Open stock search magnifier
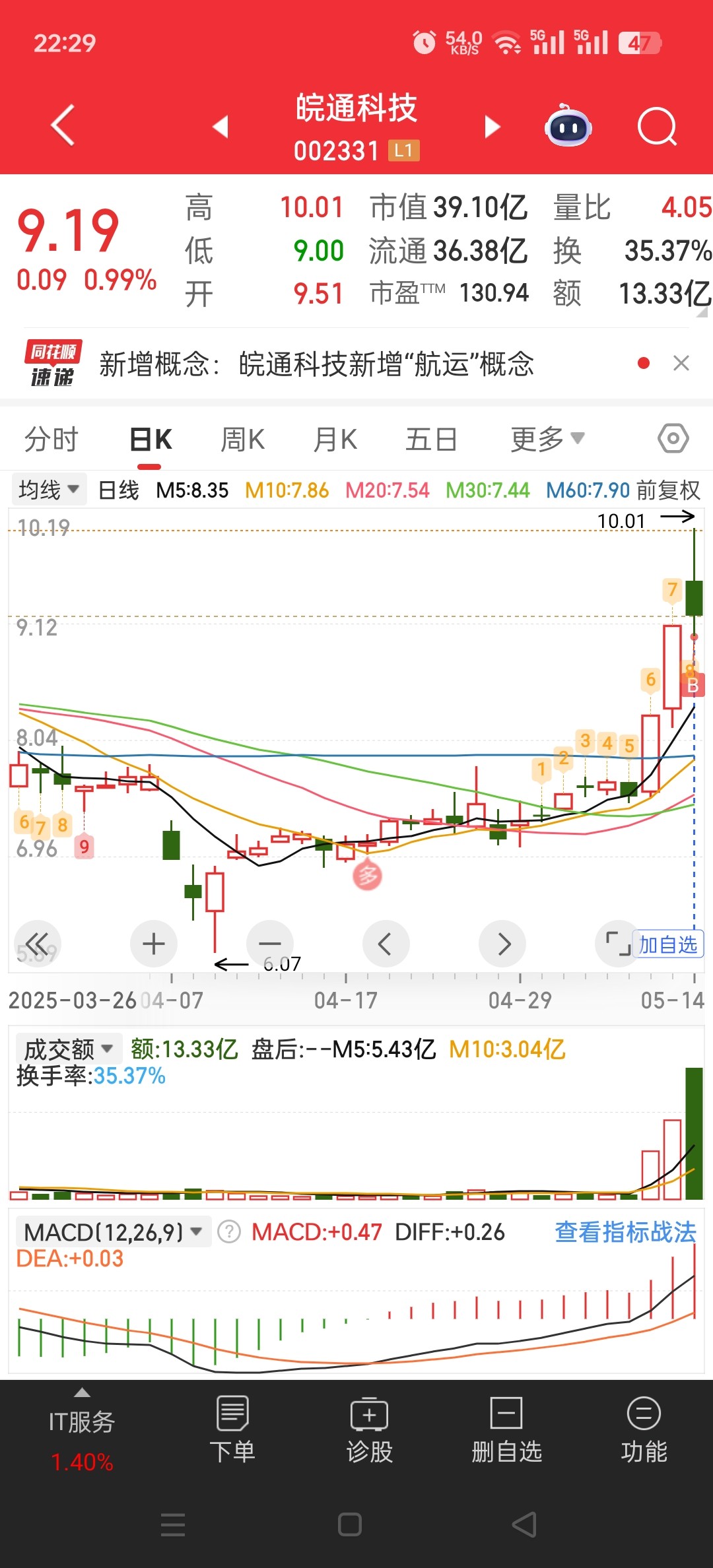713x1568 pixels. (x=658, y=126)
